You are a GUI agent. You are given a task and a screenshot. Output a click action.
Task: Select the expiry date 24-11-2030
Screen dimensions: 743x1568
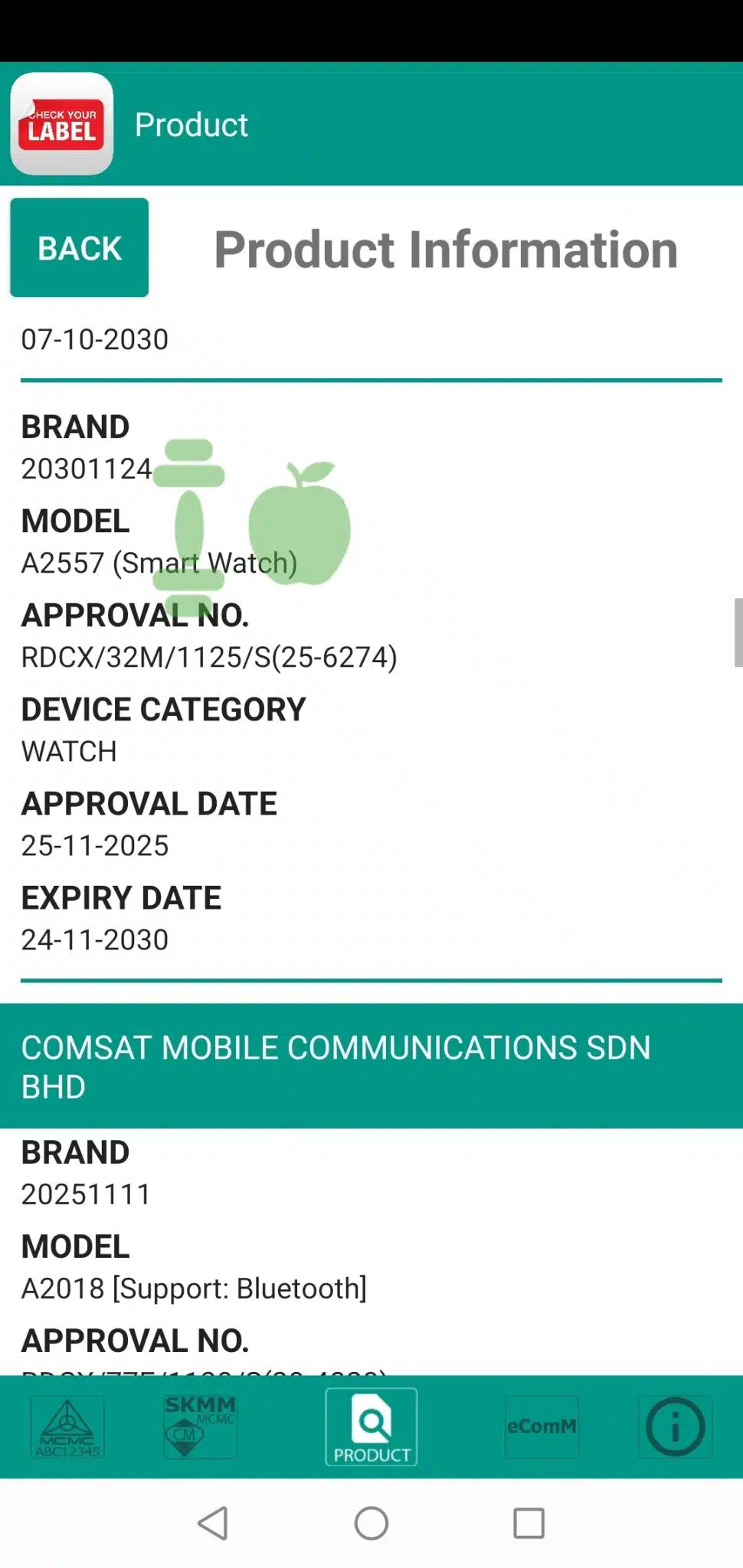pos(95,939)
